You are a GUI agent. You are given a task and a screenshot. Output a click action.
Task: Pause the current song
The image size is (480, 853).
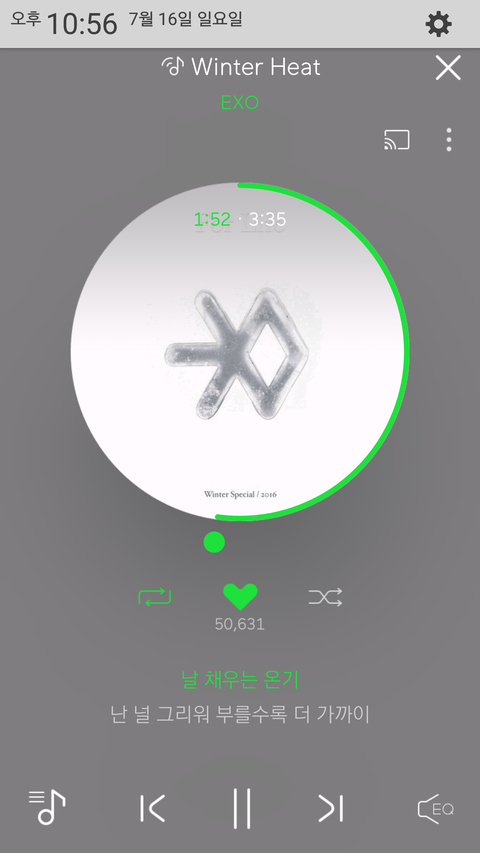click(242, 808)
